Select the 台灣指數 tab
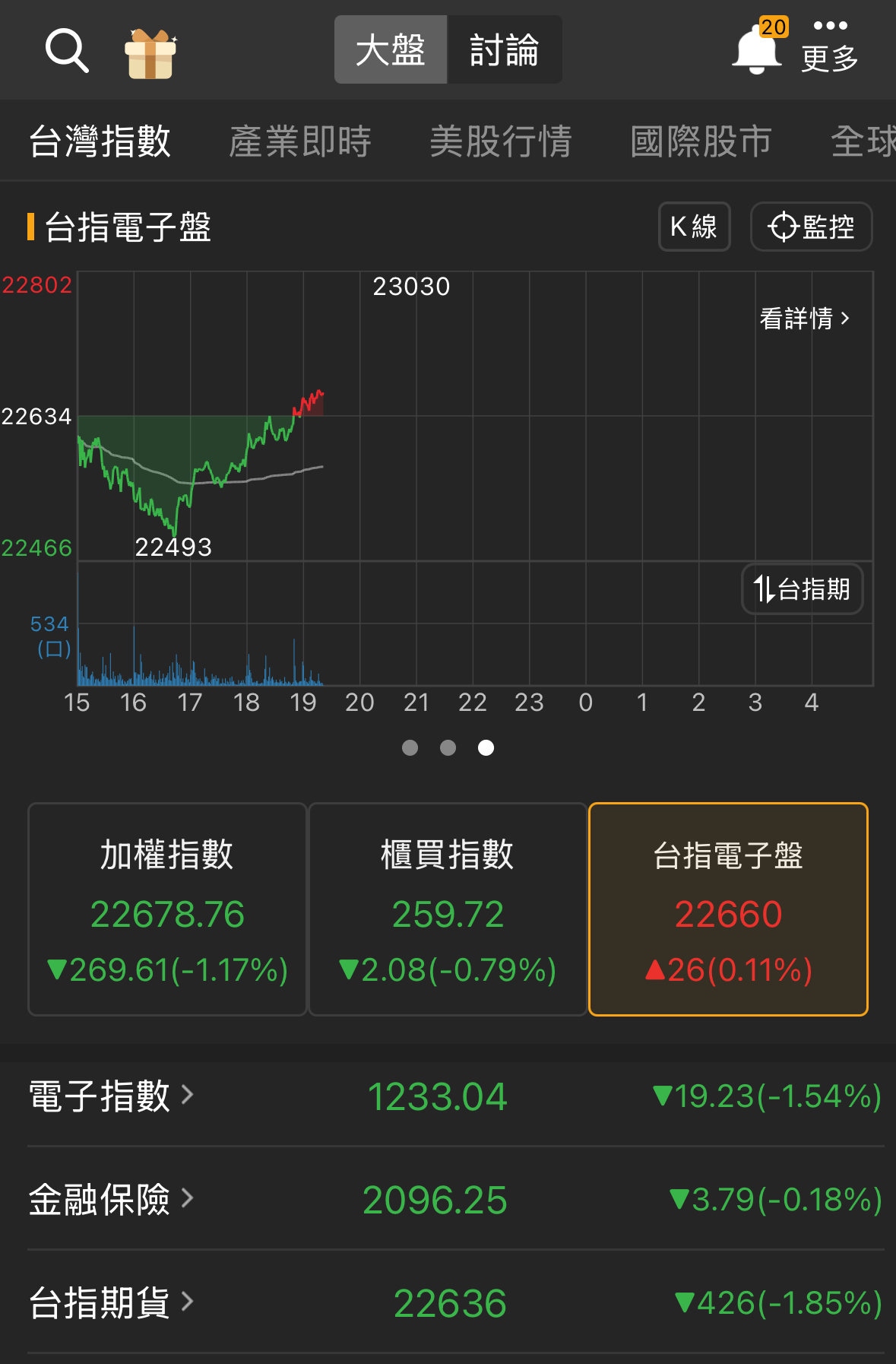Viewport: 896px width, 1364px height. (100, 141)
